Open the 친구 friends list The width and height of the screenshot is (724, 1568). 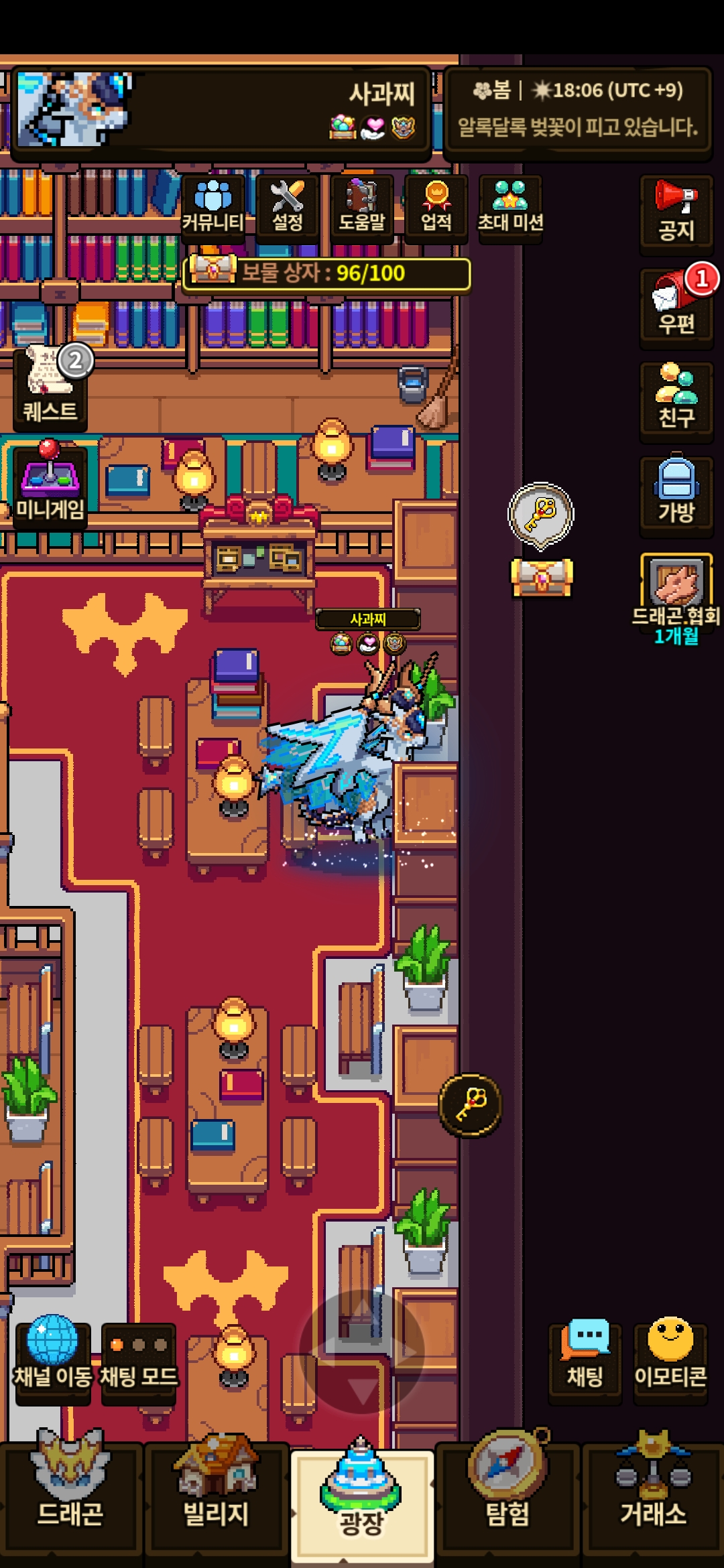676,399
